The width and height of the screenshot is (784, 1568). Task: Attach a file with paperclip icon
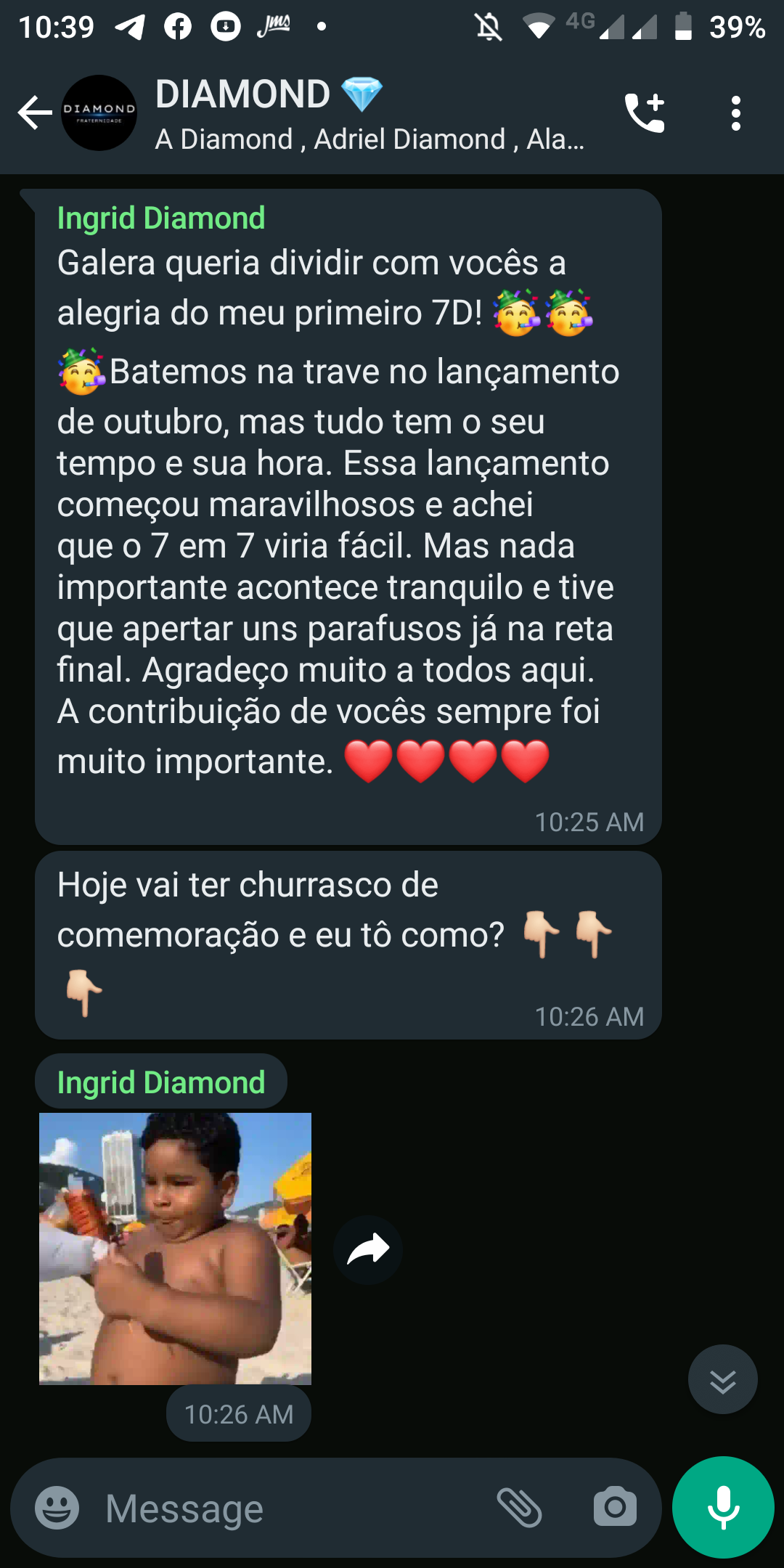520,1508
